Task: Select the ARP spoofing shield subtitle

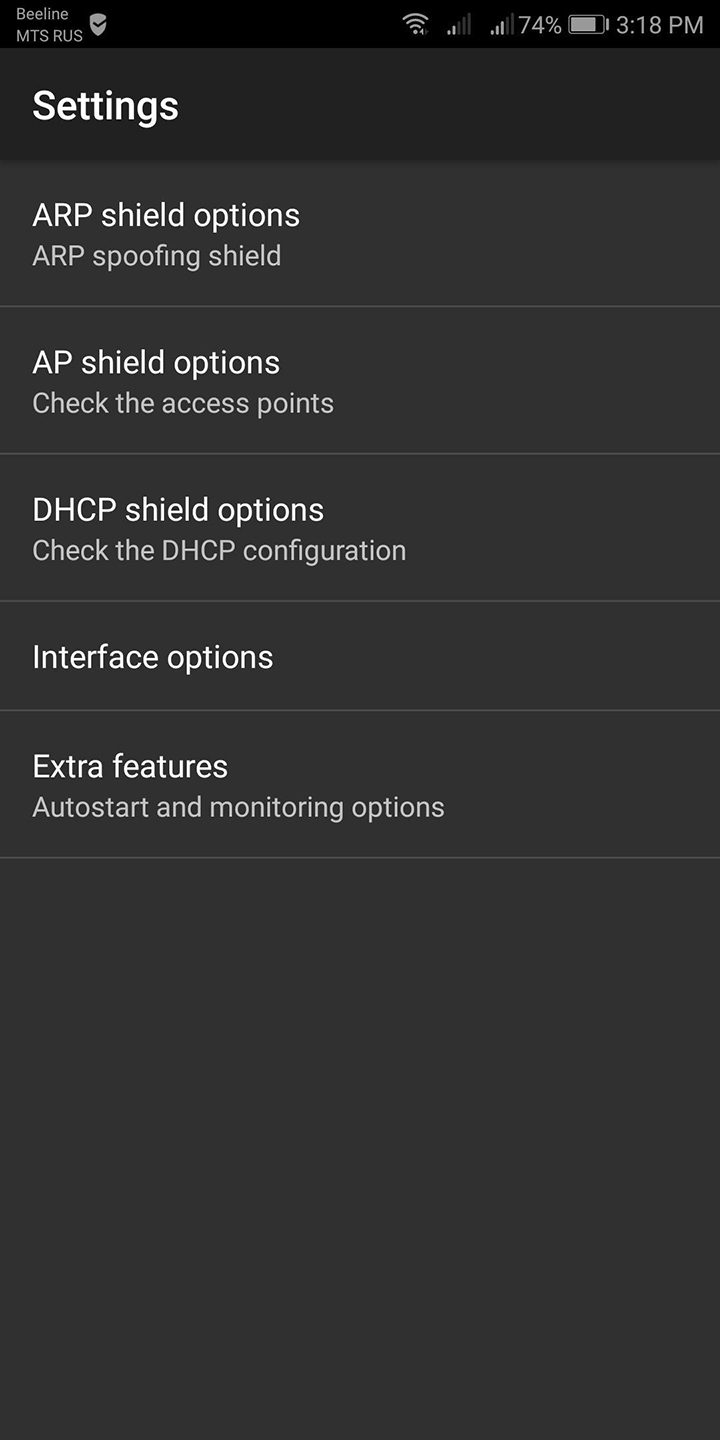Action: point(156,256)
